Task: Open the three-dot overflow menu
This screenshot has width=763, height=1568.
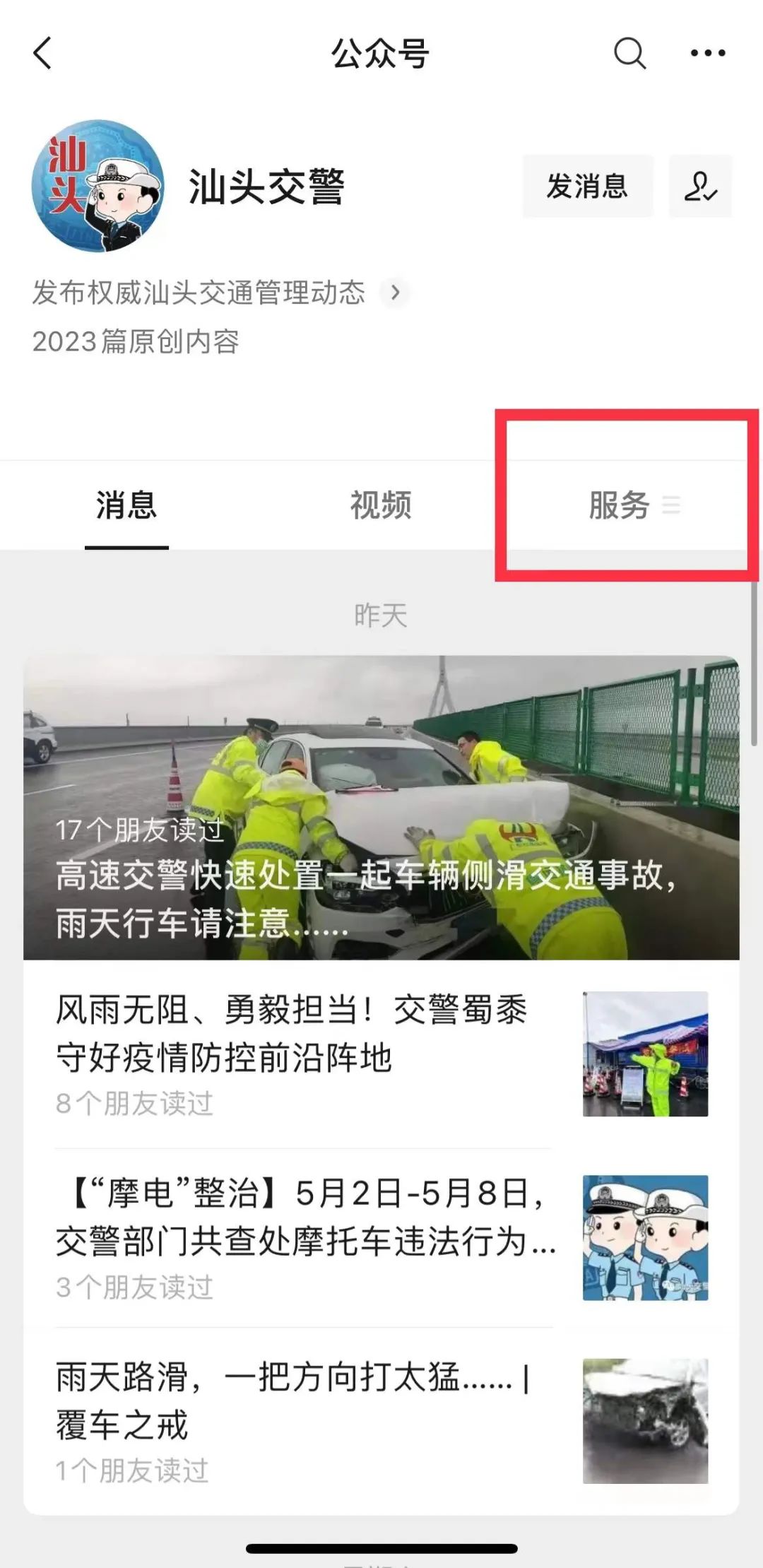Action: [x=707, y=54]
